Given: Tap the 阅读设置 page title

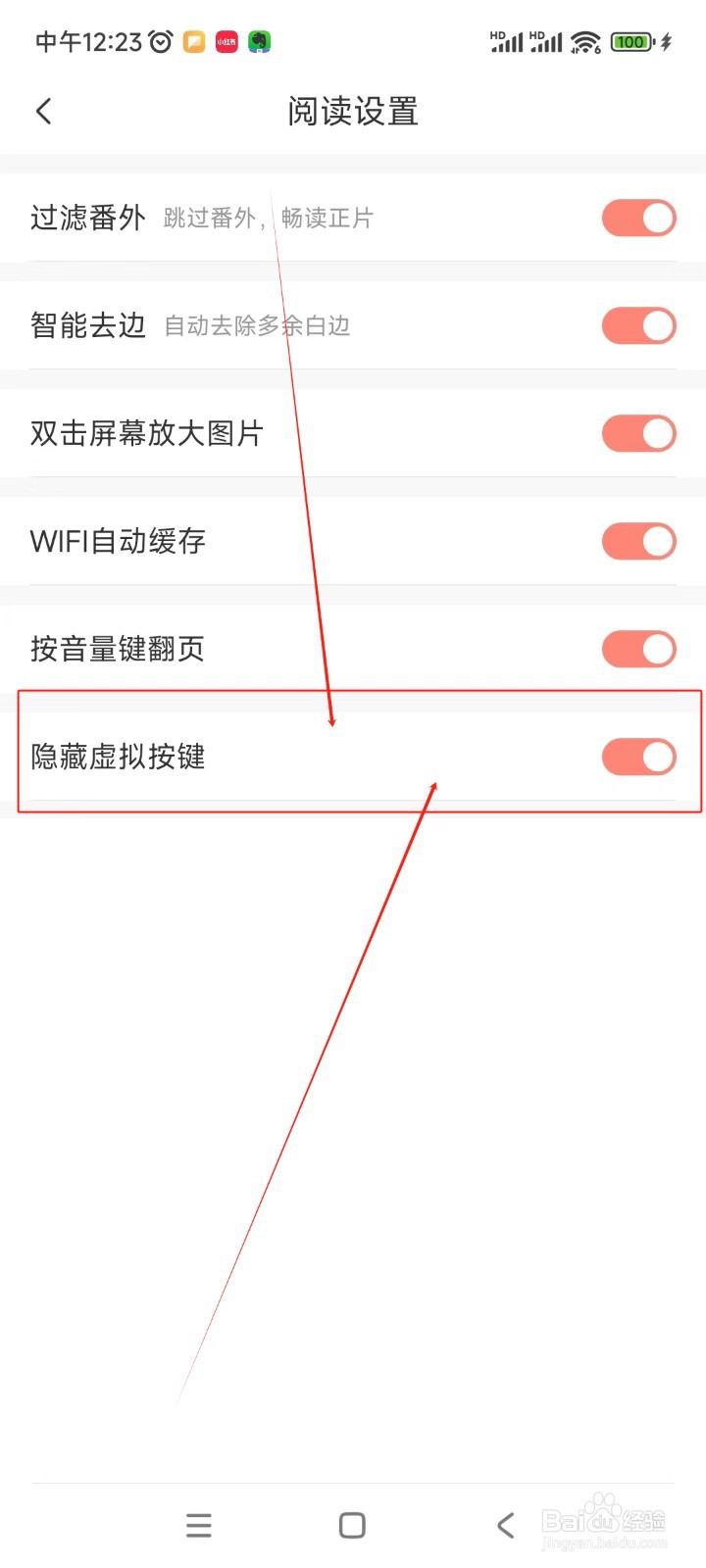Looking at the screenshot, I should tap(351, 111).
